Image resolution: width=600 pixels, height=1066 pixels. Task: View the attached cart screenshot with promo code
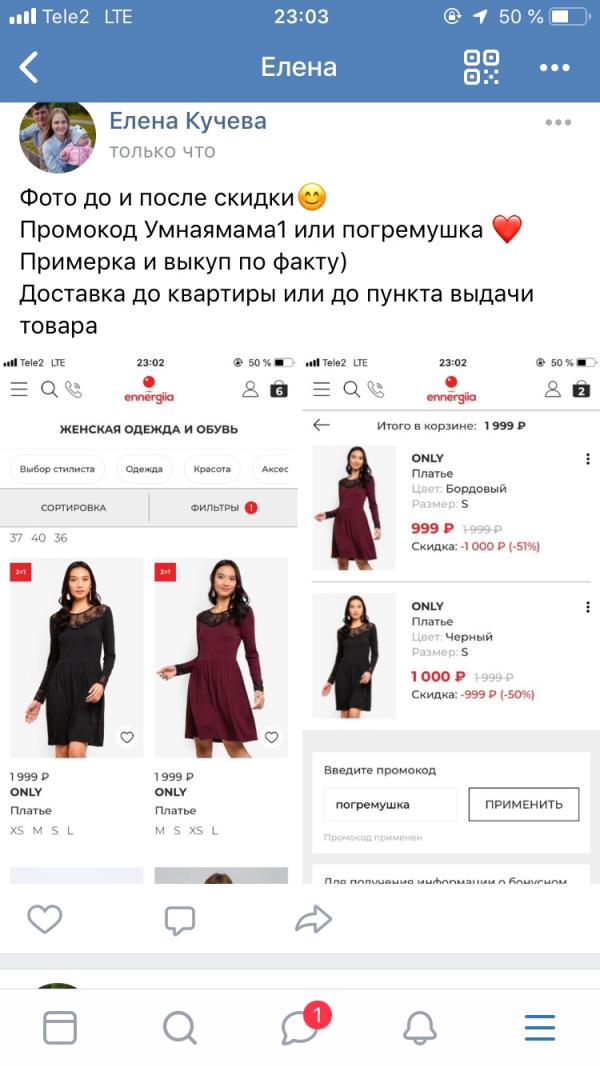pyautogui.click(x=451, y=618)
